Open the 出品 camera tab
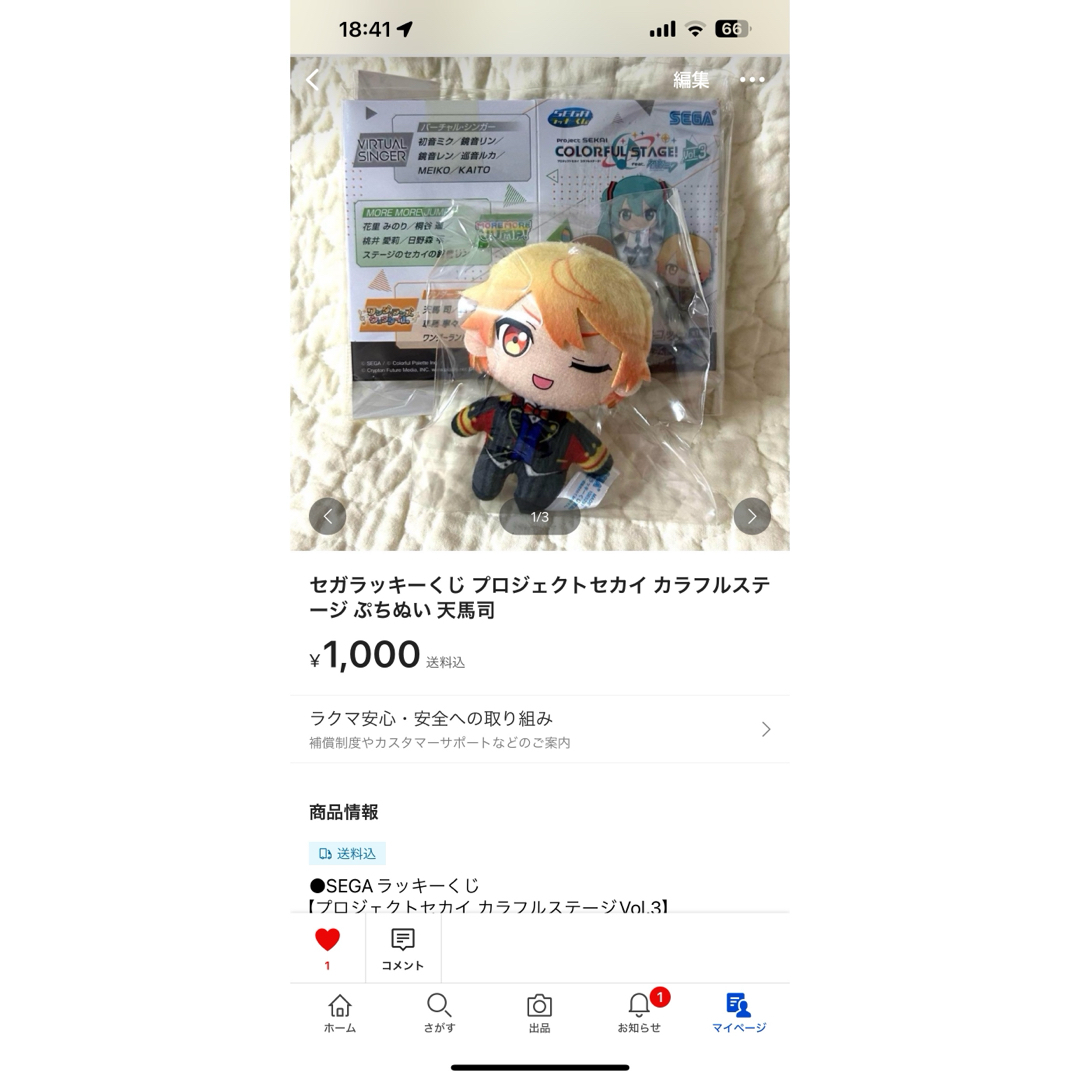This screenshot has width=1080, height=1080. (539, 1013)
